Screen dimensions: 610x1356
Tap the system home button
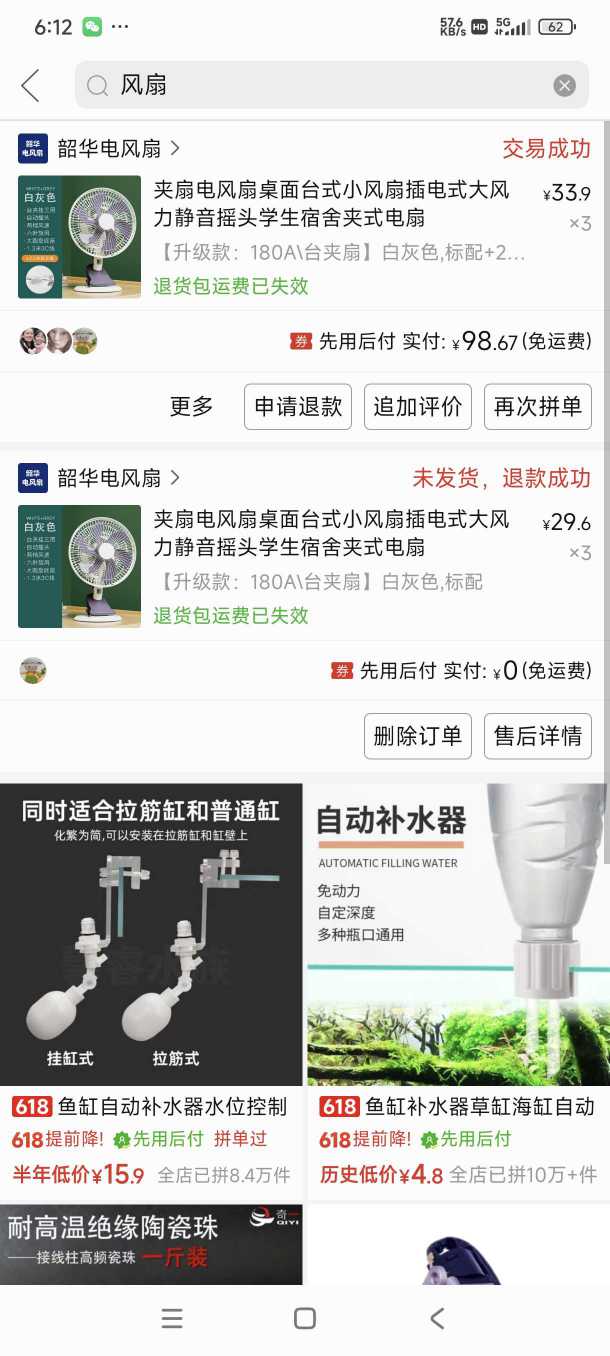(x=305, y=1318)
